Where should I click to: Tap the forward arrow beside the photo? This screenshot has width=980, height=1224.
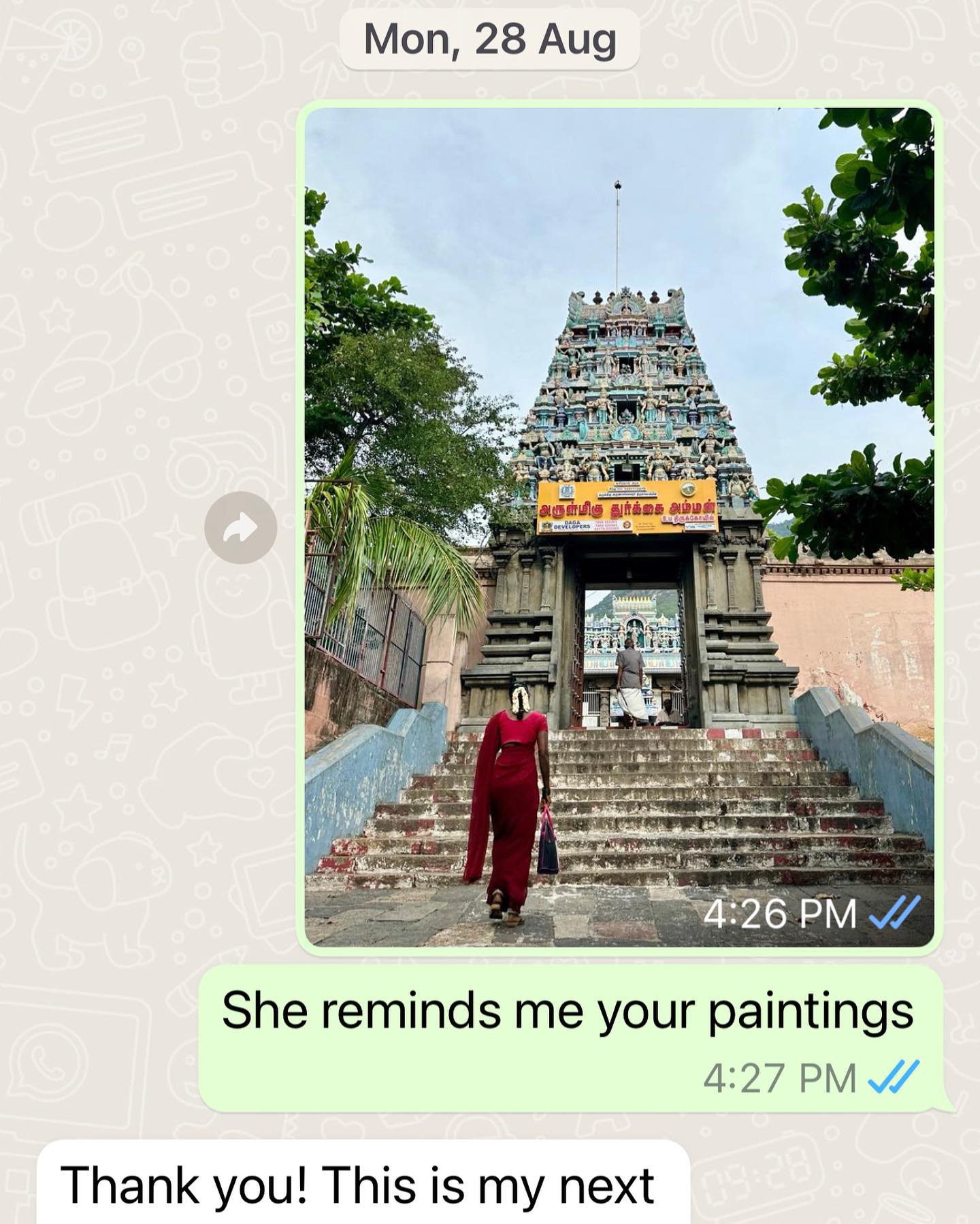tap(240, 527)
